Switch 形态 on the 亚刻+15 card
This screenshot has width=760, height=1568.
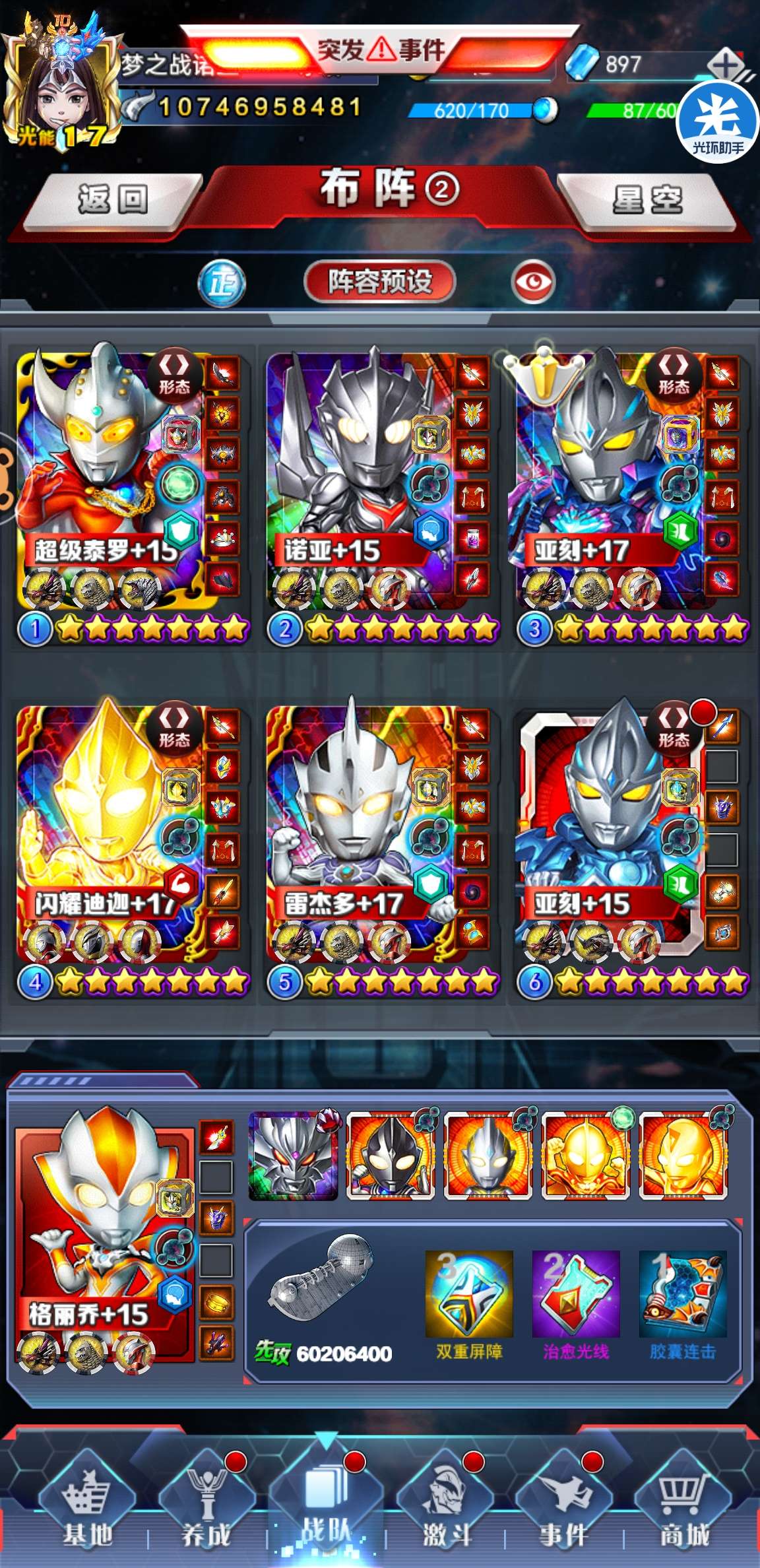tap(673, 726)
